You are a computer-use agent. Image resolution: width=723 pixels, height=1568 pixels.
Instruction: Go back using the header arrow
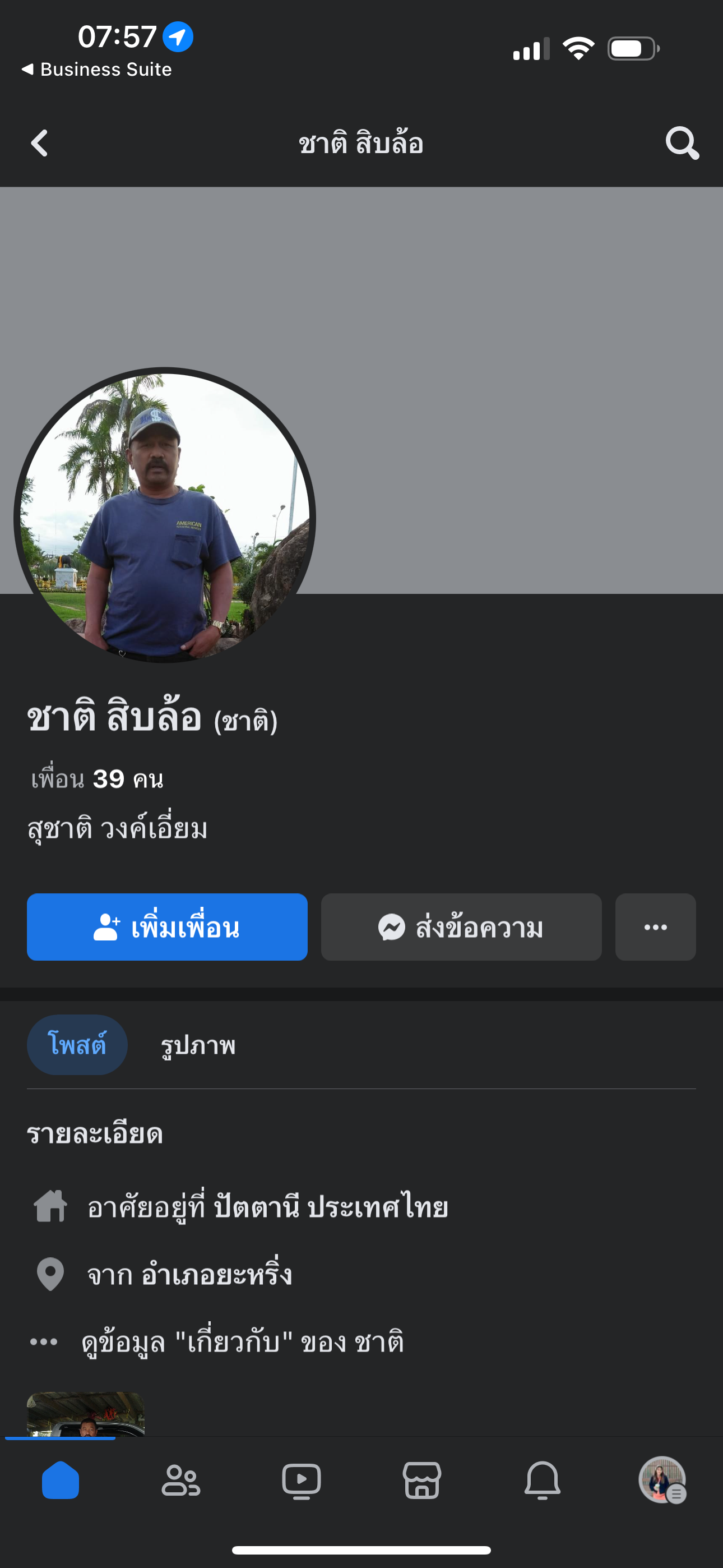tap(40, 144)
